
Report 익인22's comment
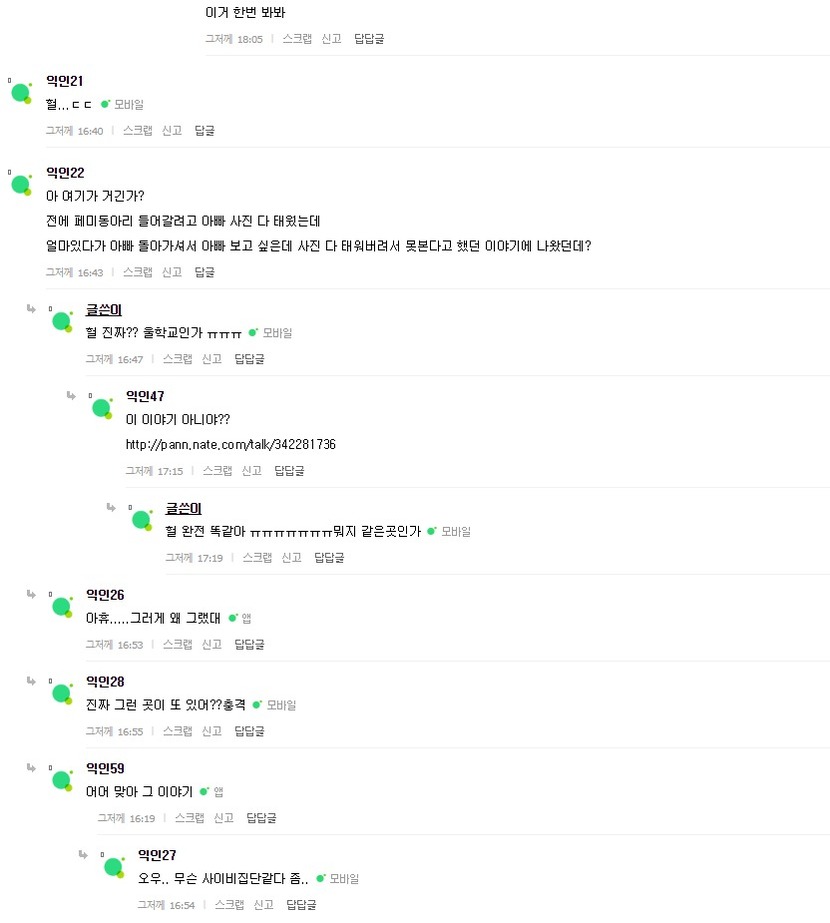point(172,272)
